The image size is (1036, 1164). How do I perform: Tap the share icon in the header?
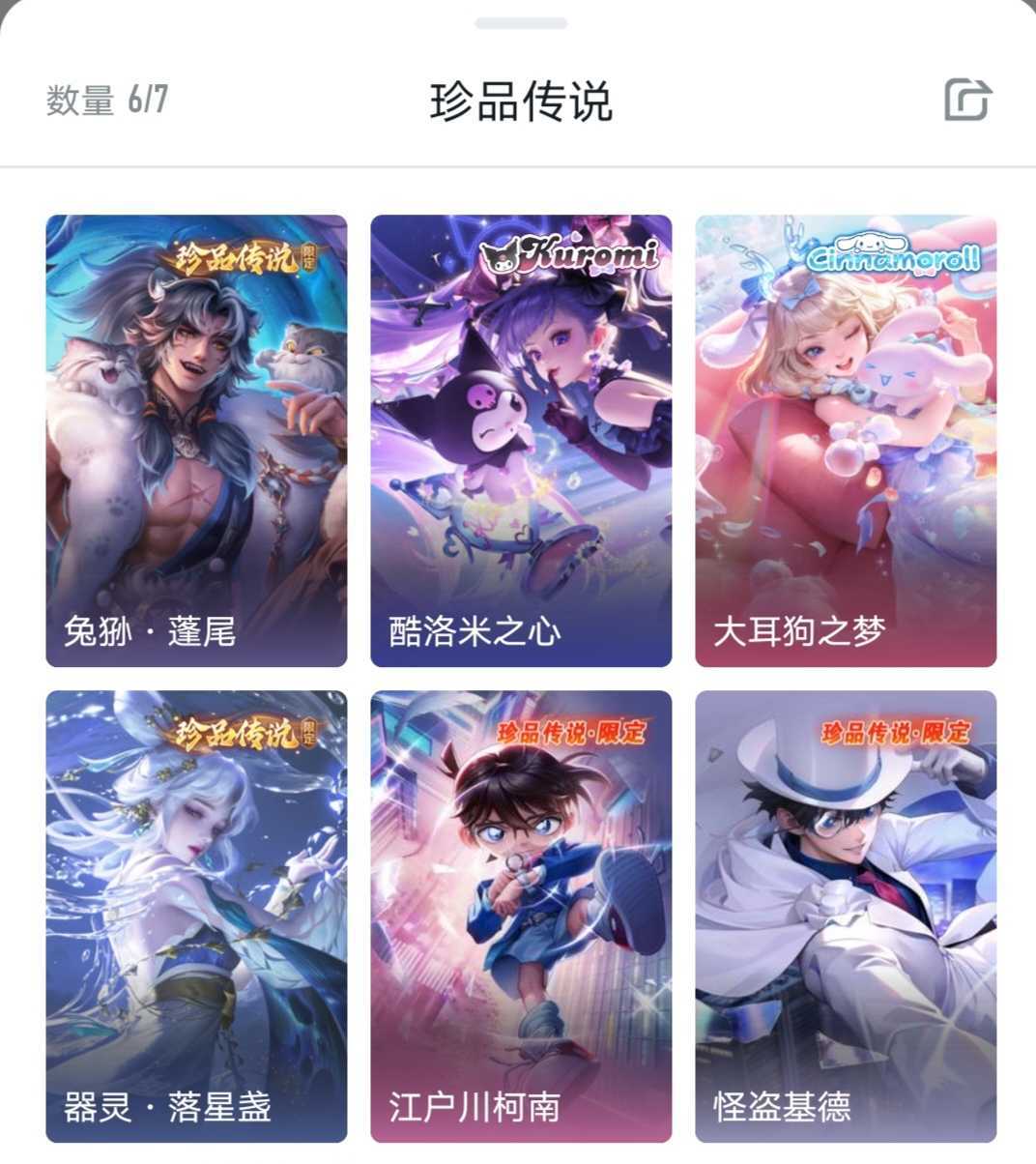967,100
